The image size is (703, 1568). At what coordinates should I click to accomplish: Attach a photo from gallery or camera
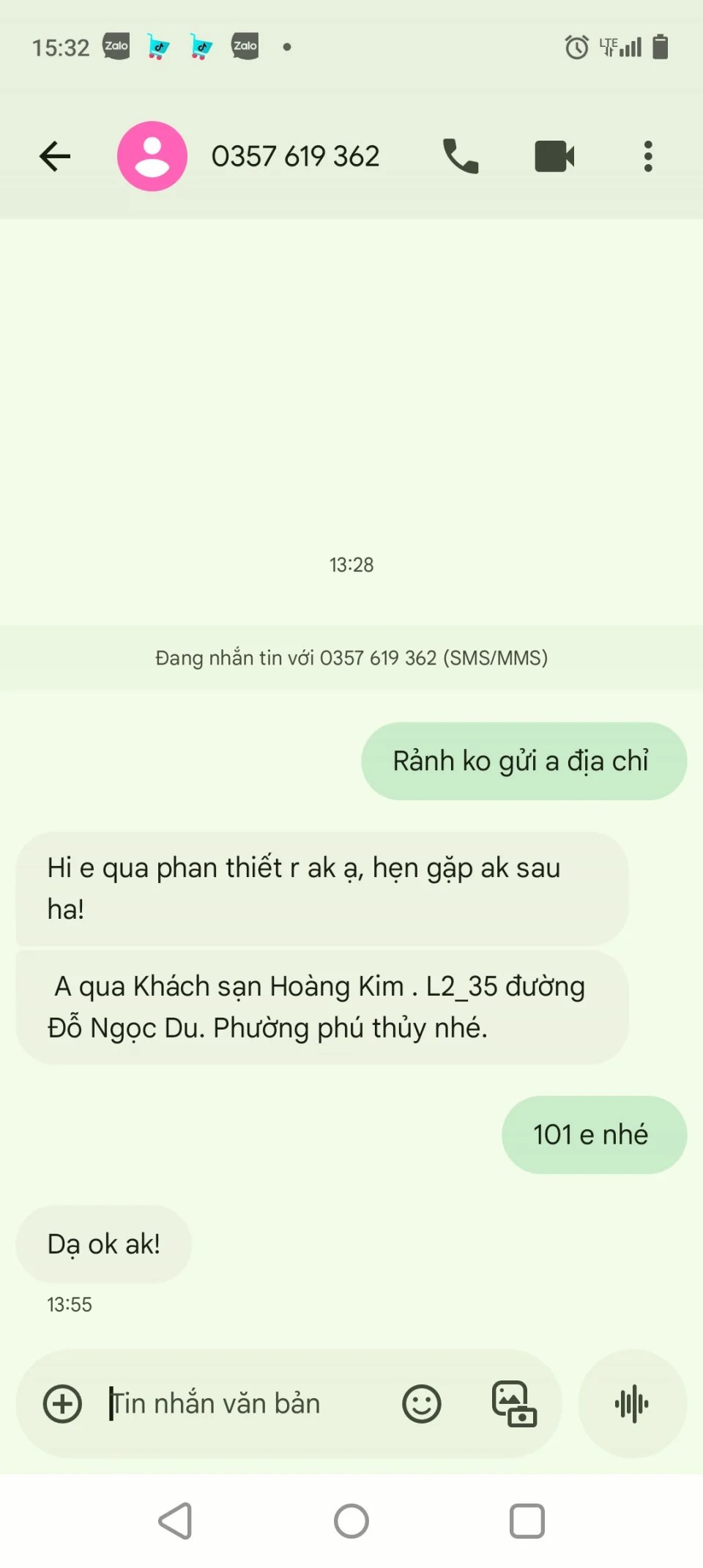(514, 1404)
